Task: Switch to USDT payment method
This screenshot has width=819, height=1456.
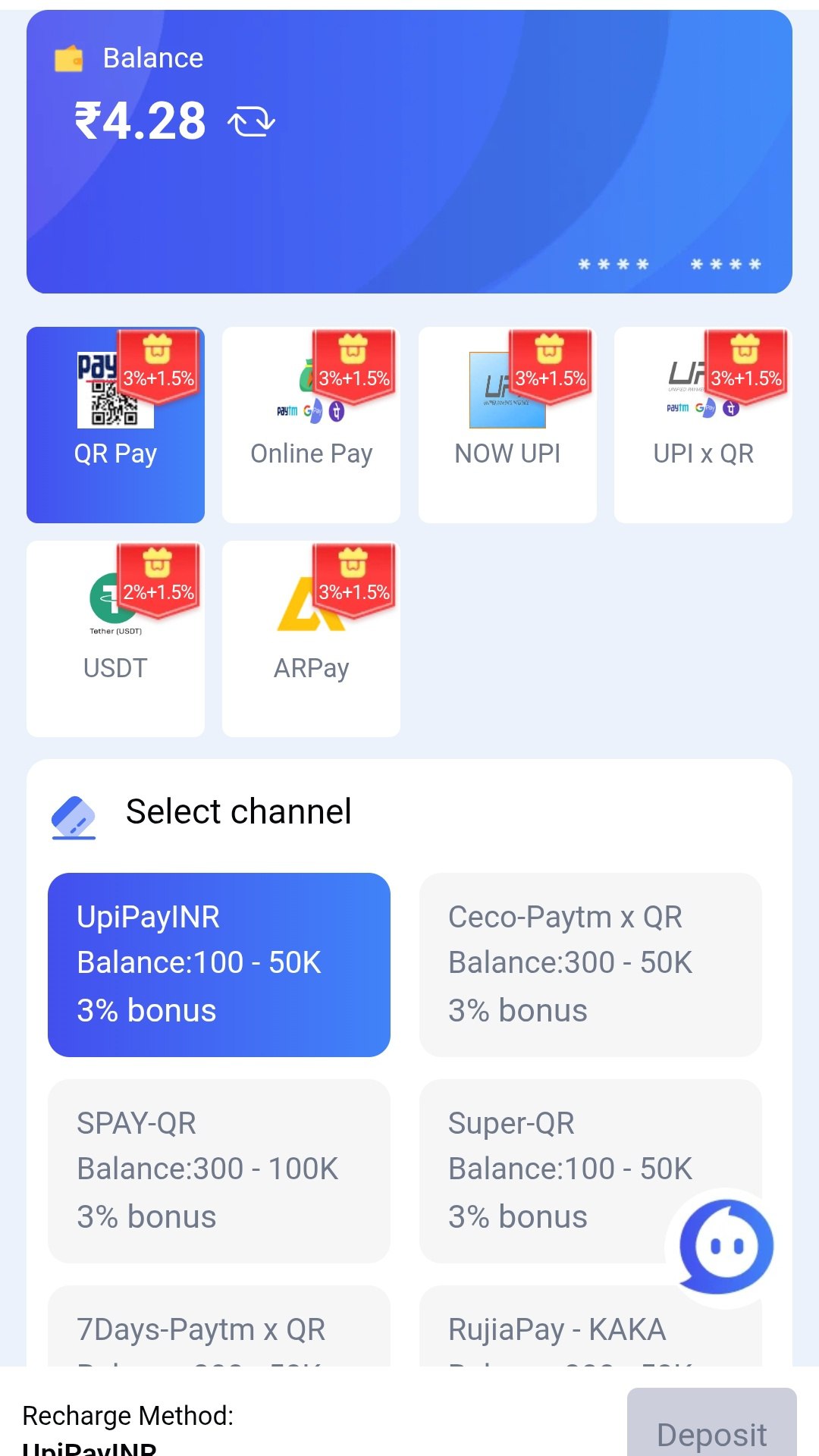Action: click(x=115, y=639)
